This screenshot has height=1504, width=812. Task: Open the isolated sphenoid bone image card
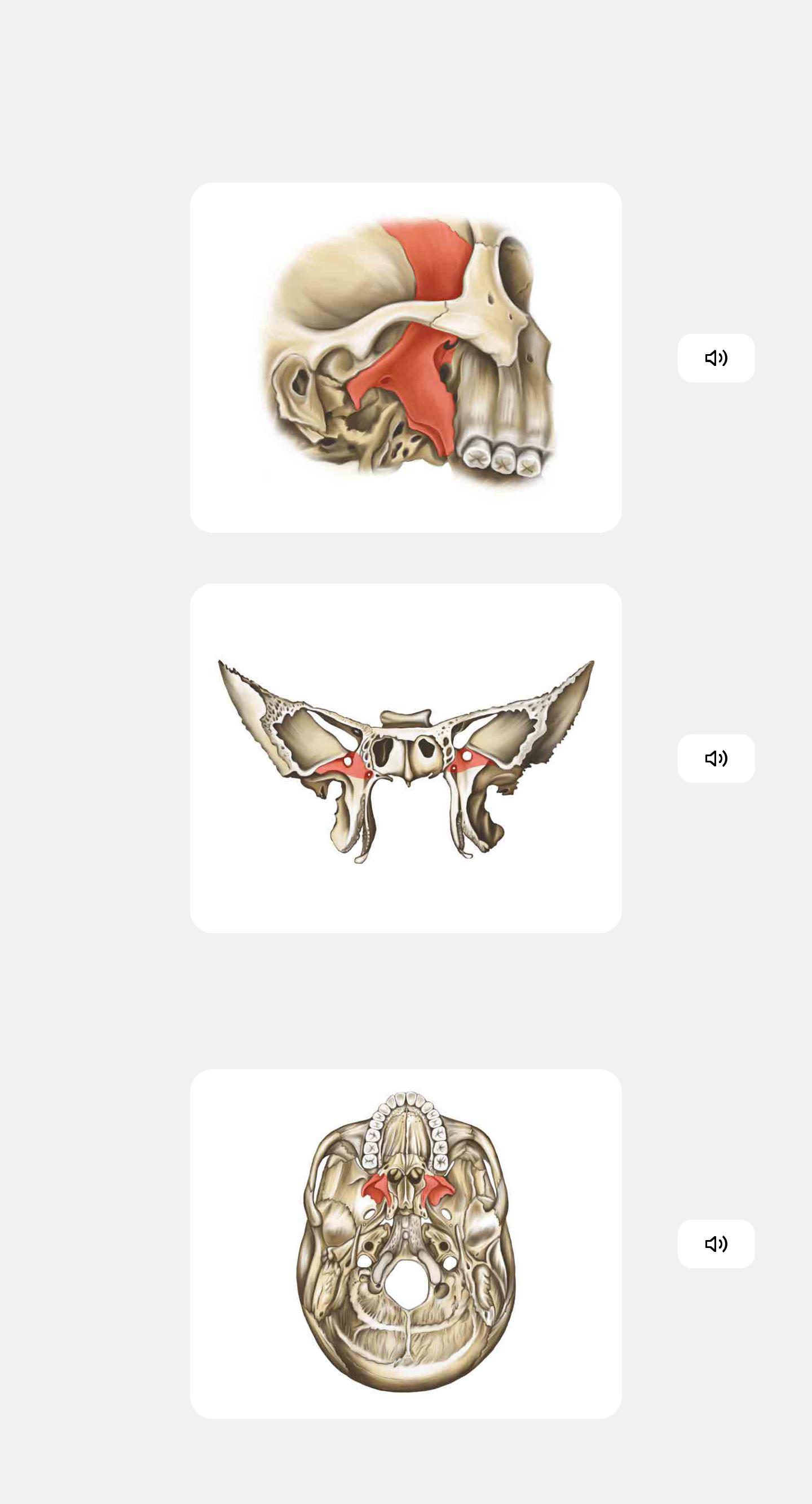pyautogui.click(x=405, y=758)
